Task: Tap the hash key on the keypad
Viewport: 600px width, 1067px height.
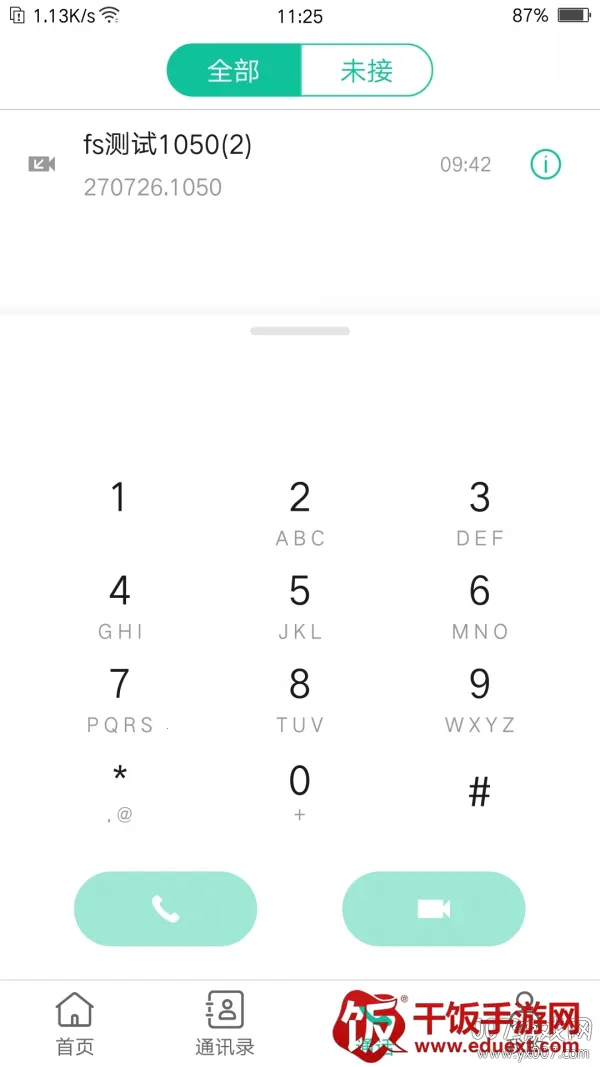Action: click(x=480, y=792)
